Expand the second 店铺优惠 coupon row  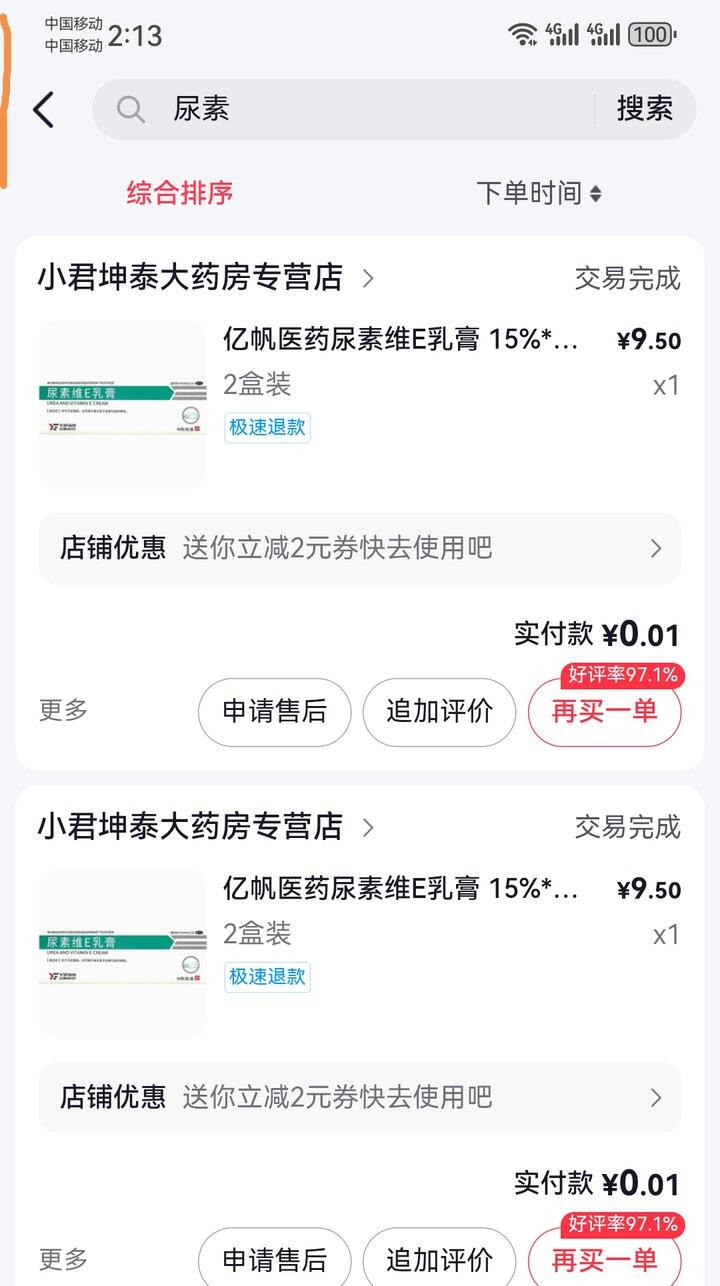[360, 1097]
